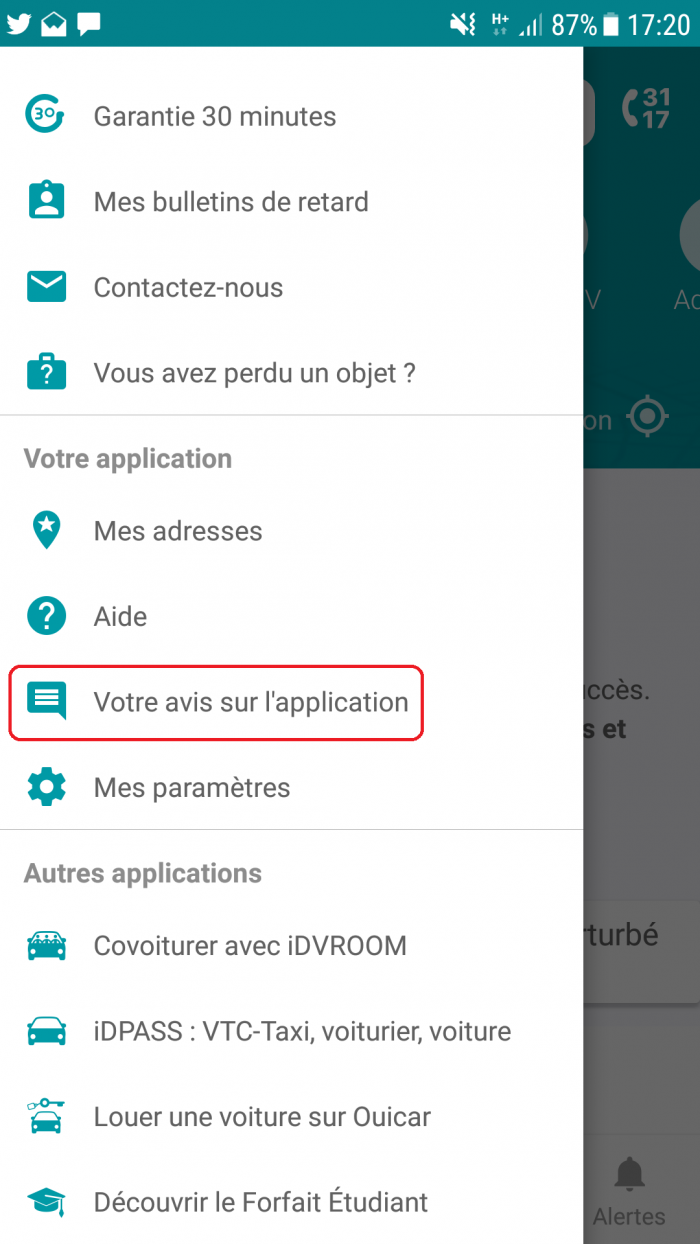The image size is (700, 1244).
Task: Open Covoiturer avec iDVROOM
Action: tap(291, 946)
